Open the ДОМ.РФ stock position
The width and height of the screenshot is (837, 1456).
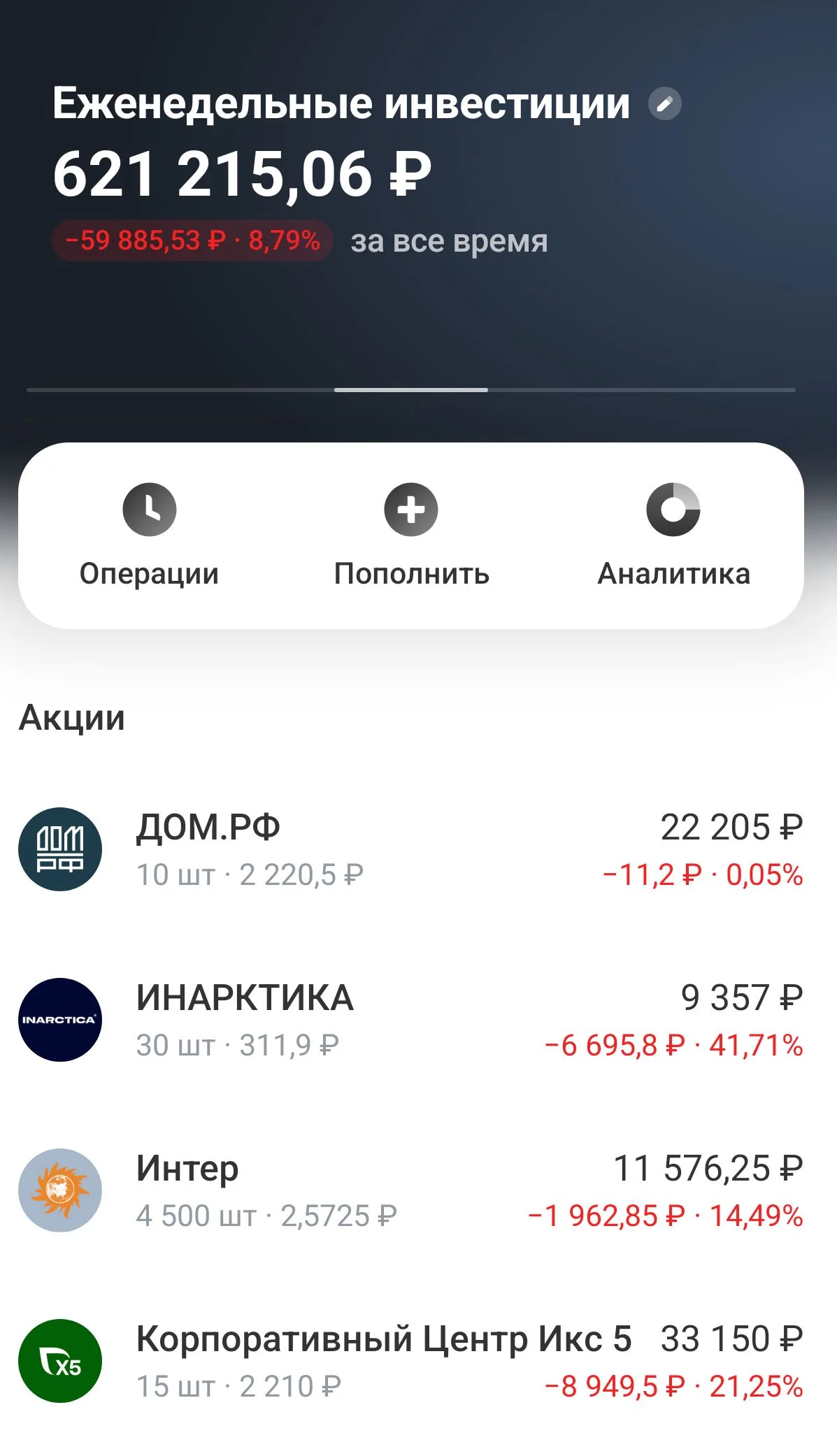tap(411, 849)
